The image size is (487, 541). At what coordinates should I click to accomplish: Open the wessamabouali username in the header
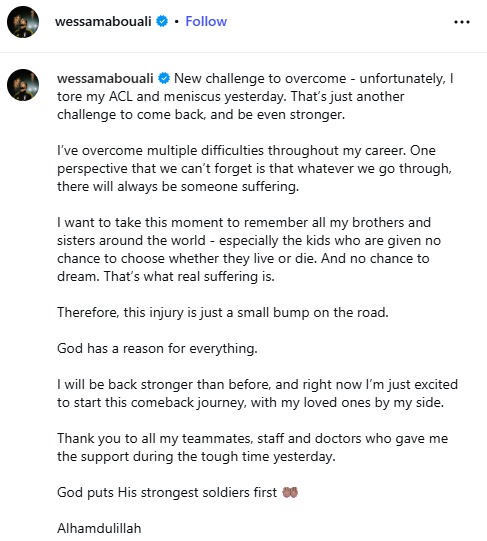point(103,21)
